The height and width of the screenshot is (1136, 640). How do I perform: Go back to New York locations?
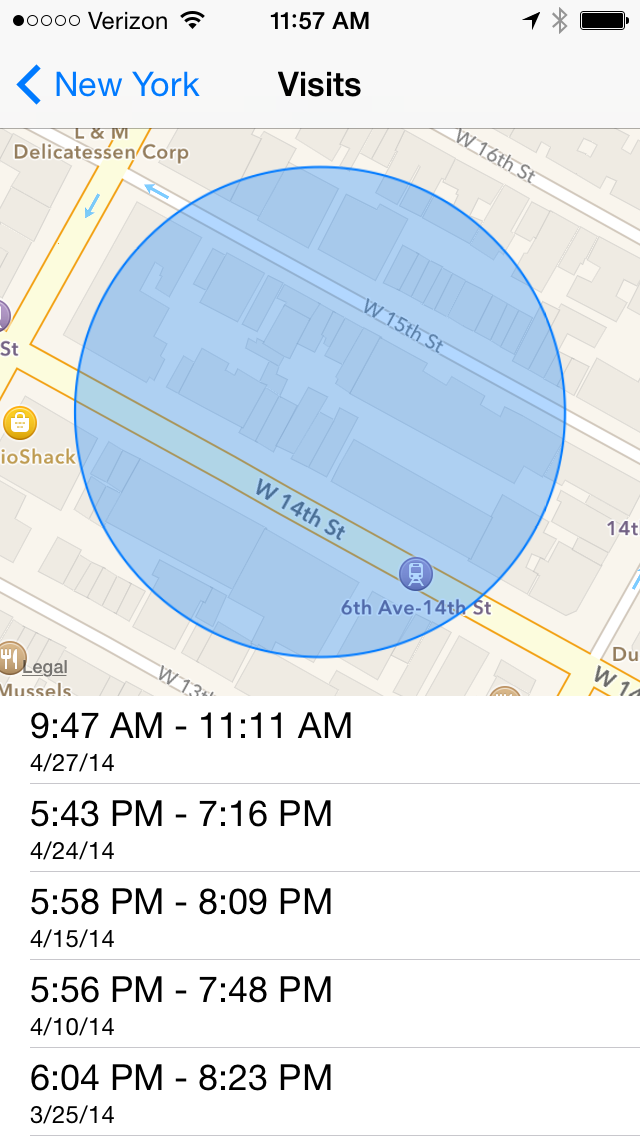click(108, 85)
